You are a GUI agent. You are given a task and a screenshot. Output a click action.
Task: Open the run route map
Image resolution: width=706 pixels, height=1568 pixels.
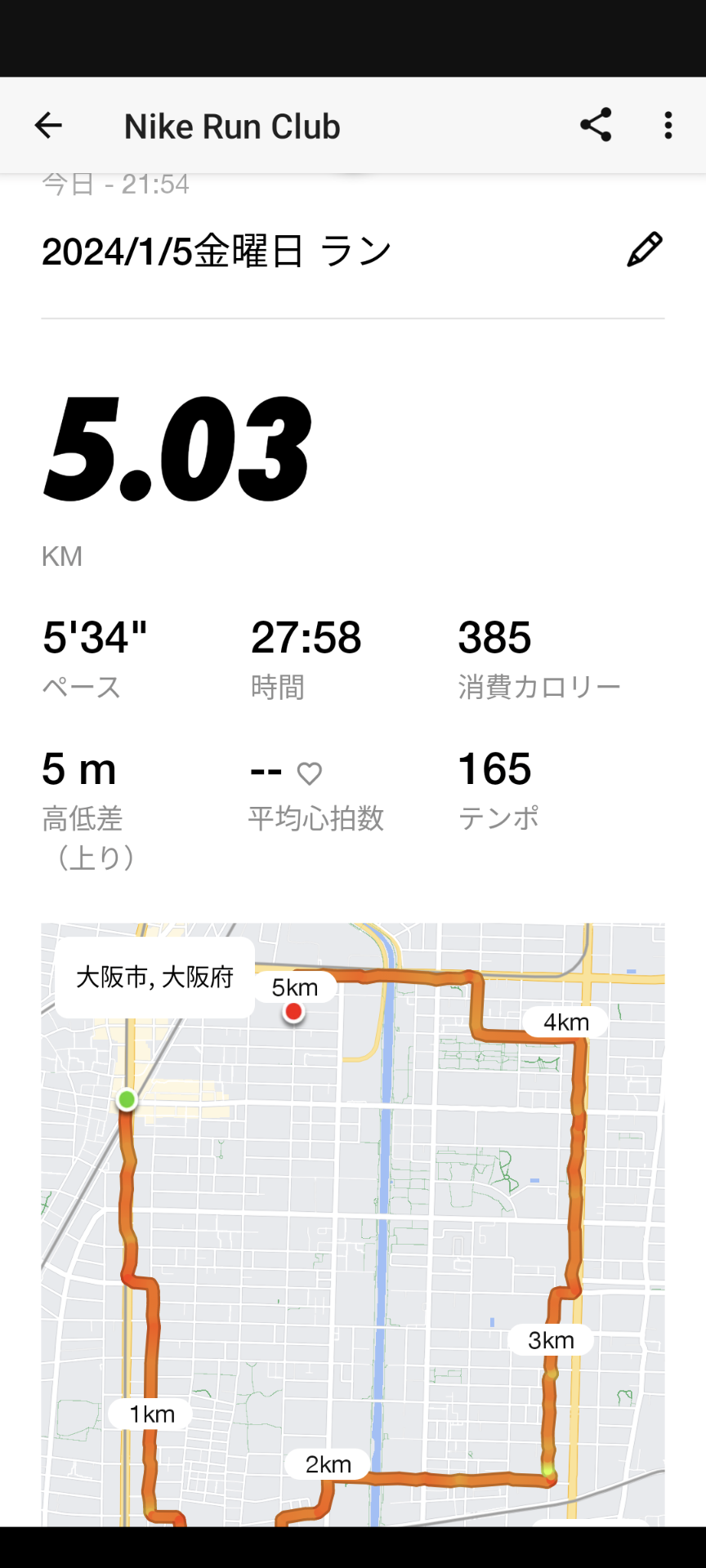(353, 1224)
